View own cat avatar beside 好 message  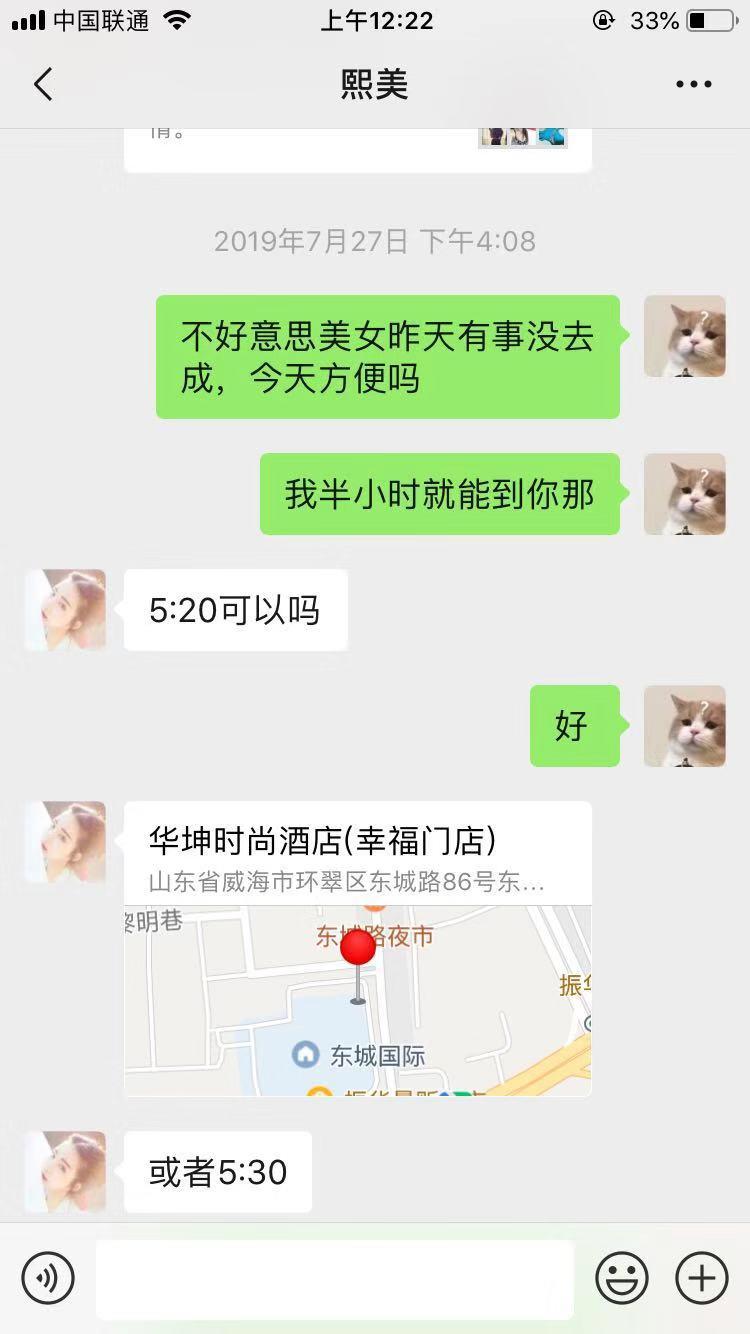(684, 726)
